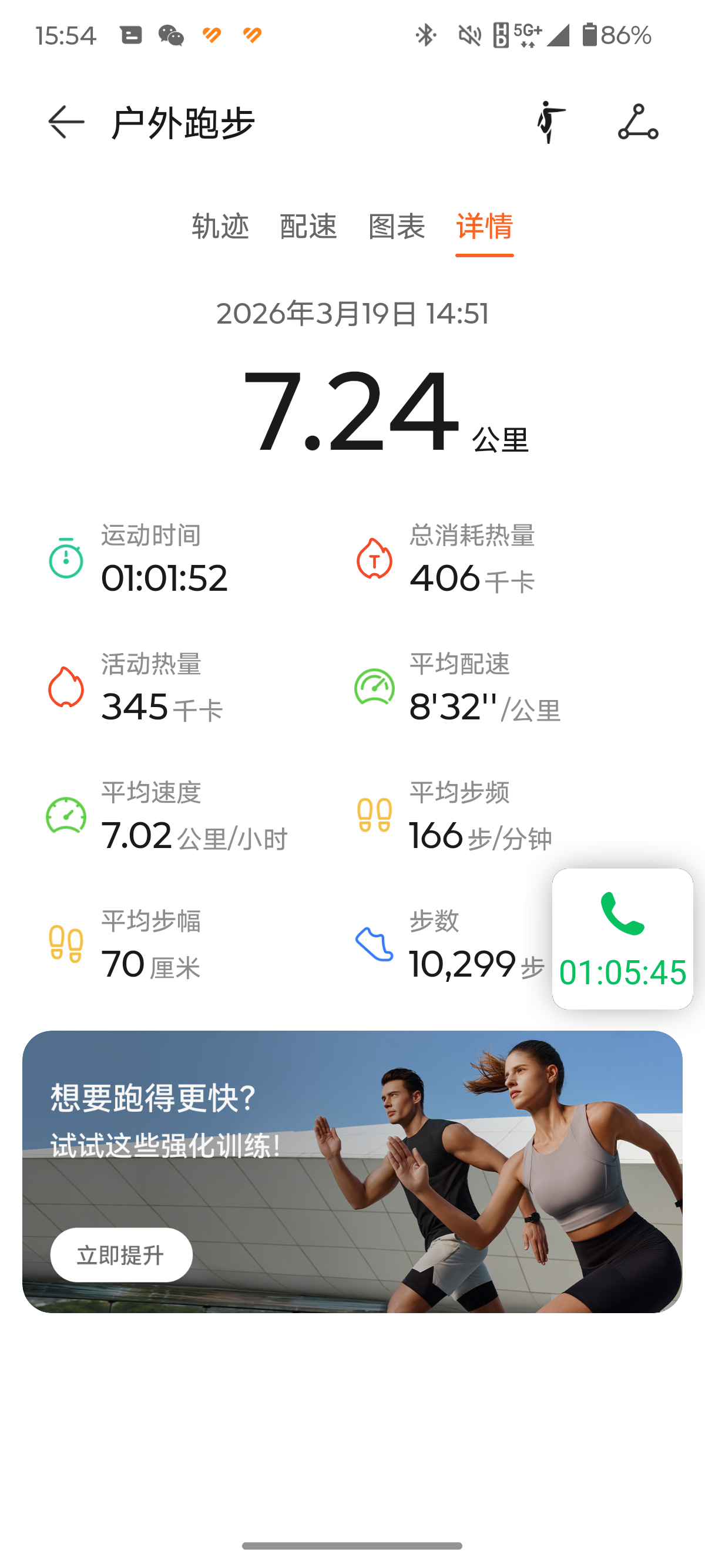Click the red flame icon for 总消耗热量
The width and height of the screenshot is (705, 1568).
coord(375,557)
